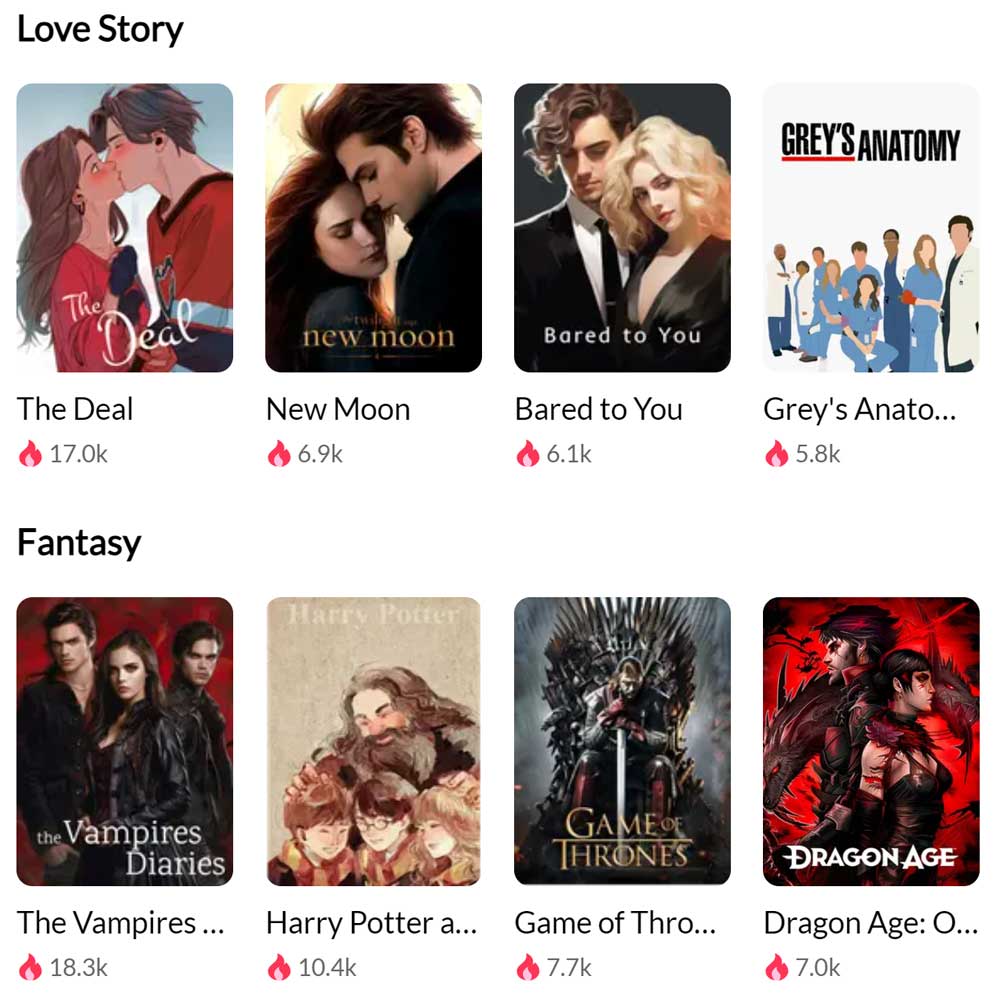Select the Bared to You cover
This screenshot has width=1000, height=1000.
[622, 228]
